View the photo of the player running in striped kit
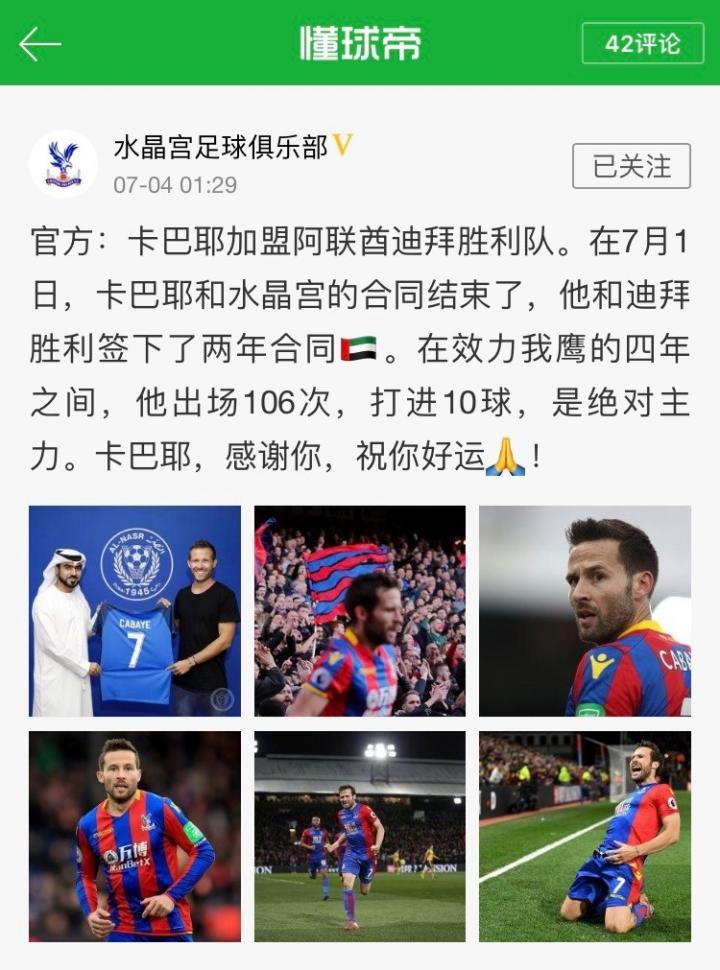This screenshot has width=720, height=970. [x=135, y=836]
